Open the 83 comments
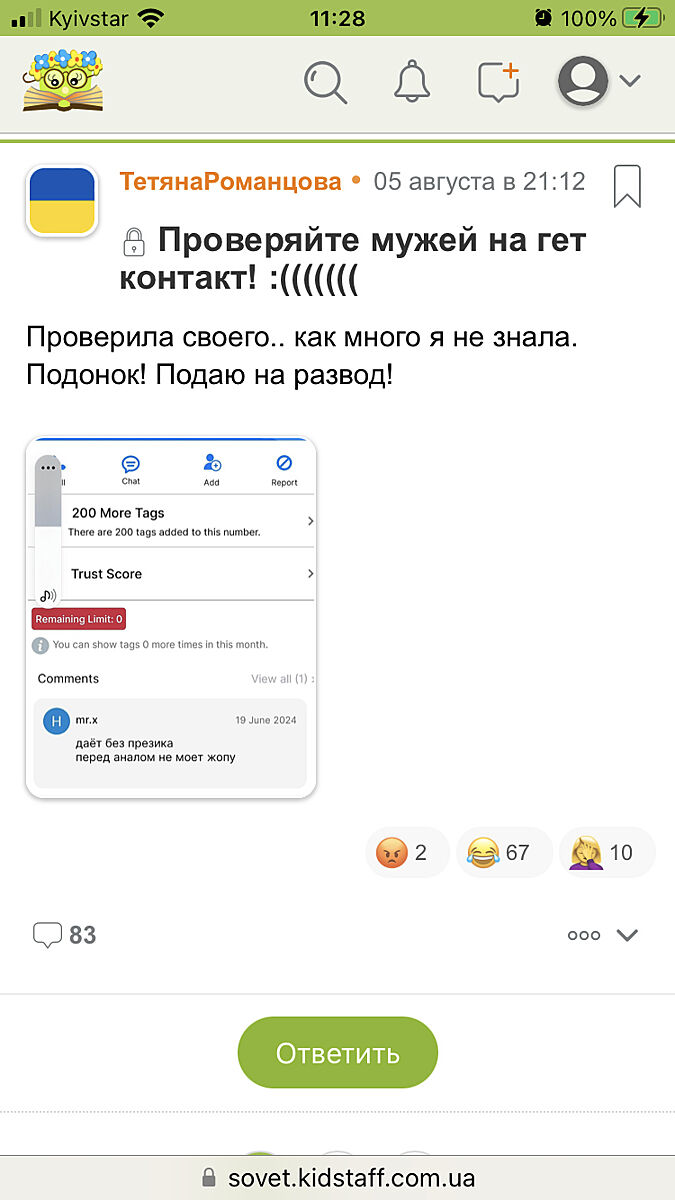Screen dimensions: 675x1200 point(66,935)
